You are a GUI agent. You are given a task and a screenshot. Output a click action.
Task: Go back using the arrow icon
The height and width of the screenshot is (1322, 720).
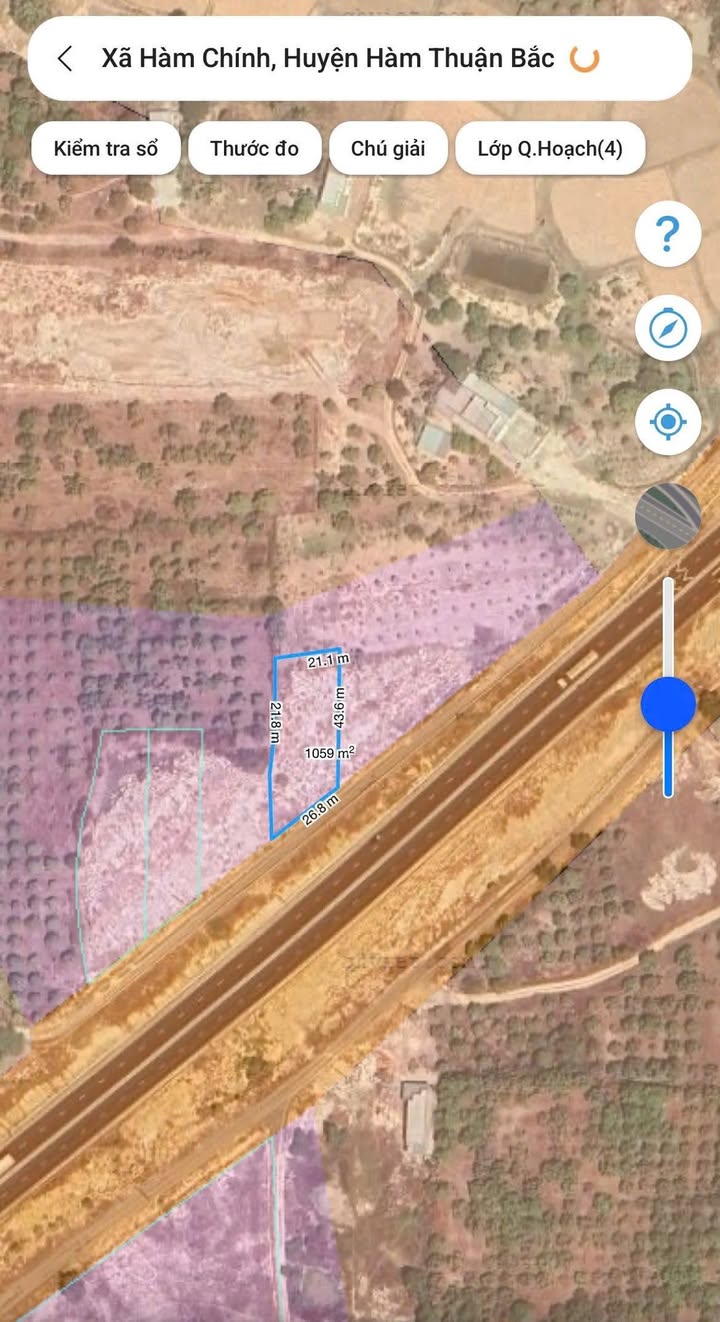tap(66, 59)
